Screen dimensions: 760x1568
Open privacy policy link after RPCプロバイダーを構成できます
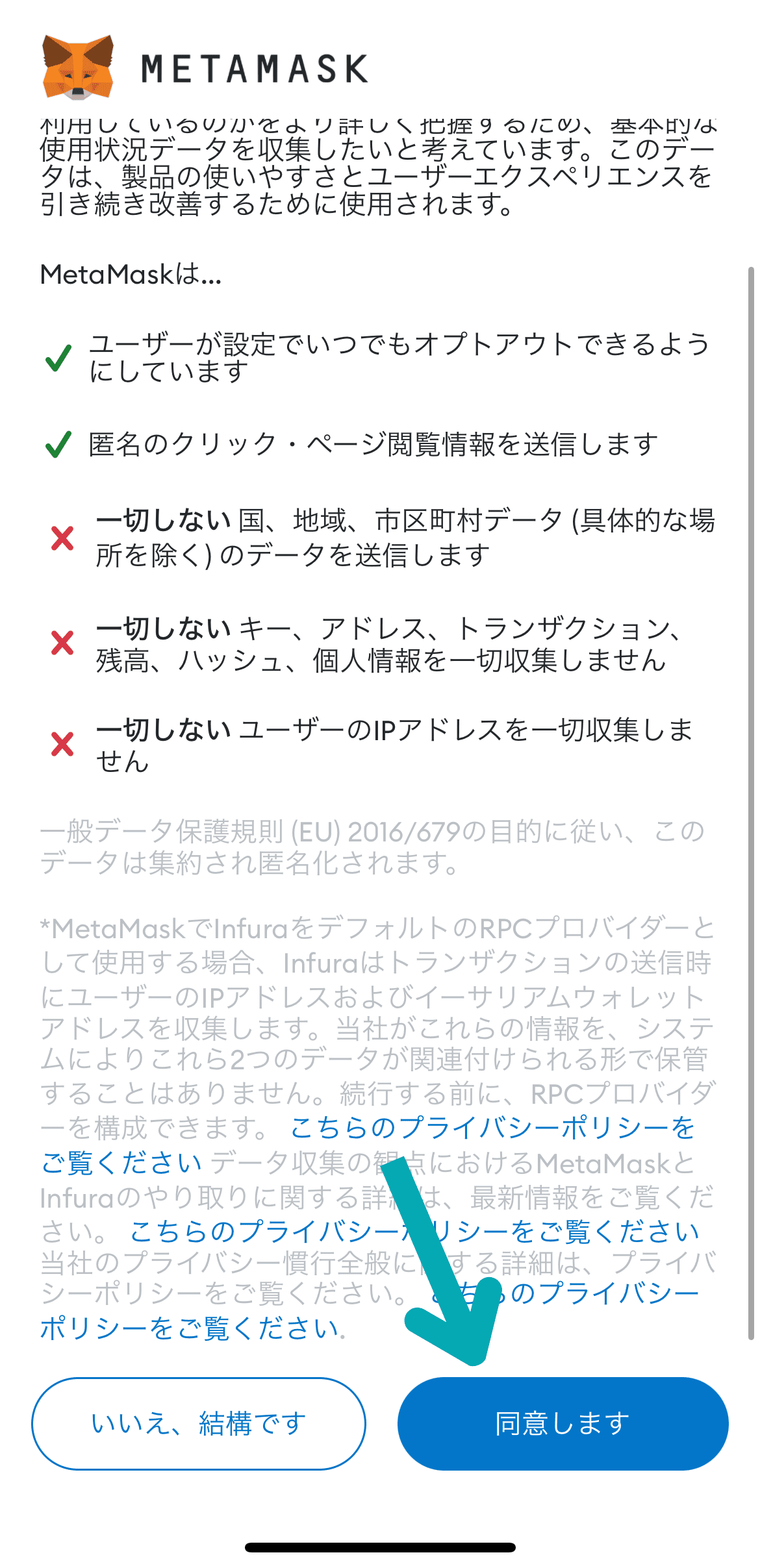point(492,1128)
